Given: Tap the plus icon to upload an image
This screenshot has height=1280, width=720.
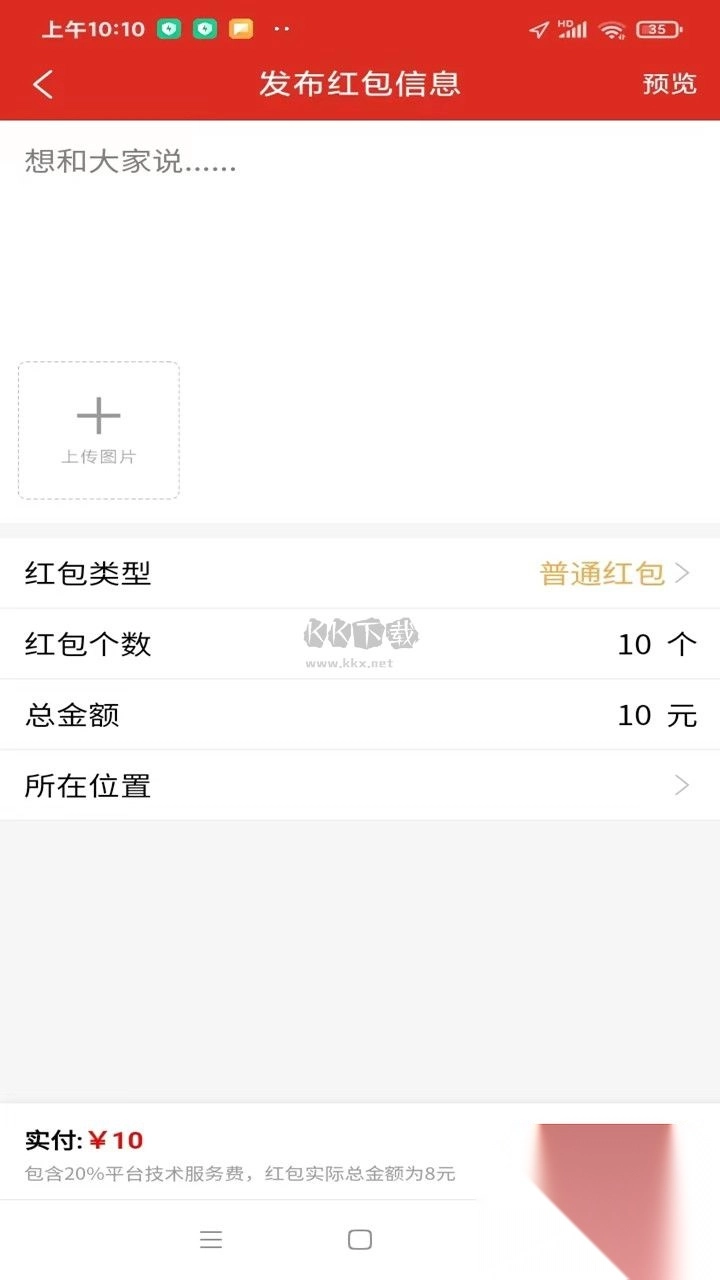Looking at the screenshot, I should tap(98, 414).
